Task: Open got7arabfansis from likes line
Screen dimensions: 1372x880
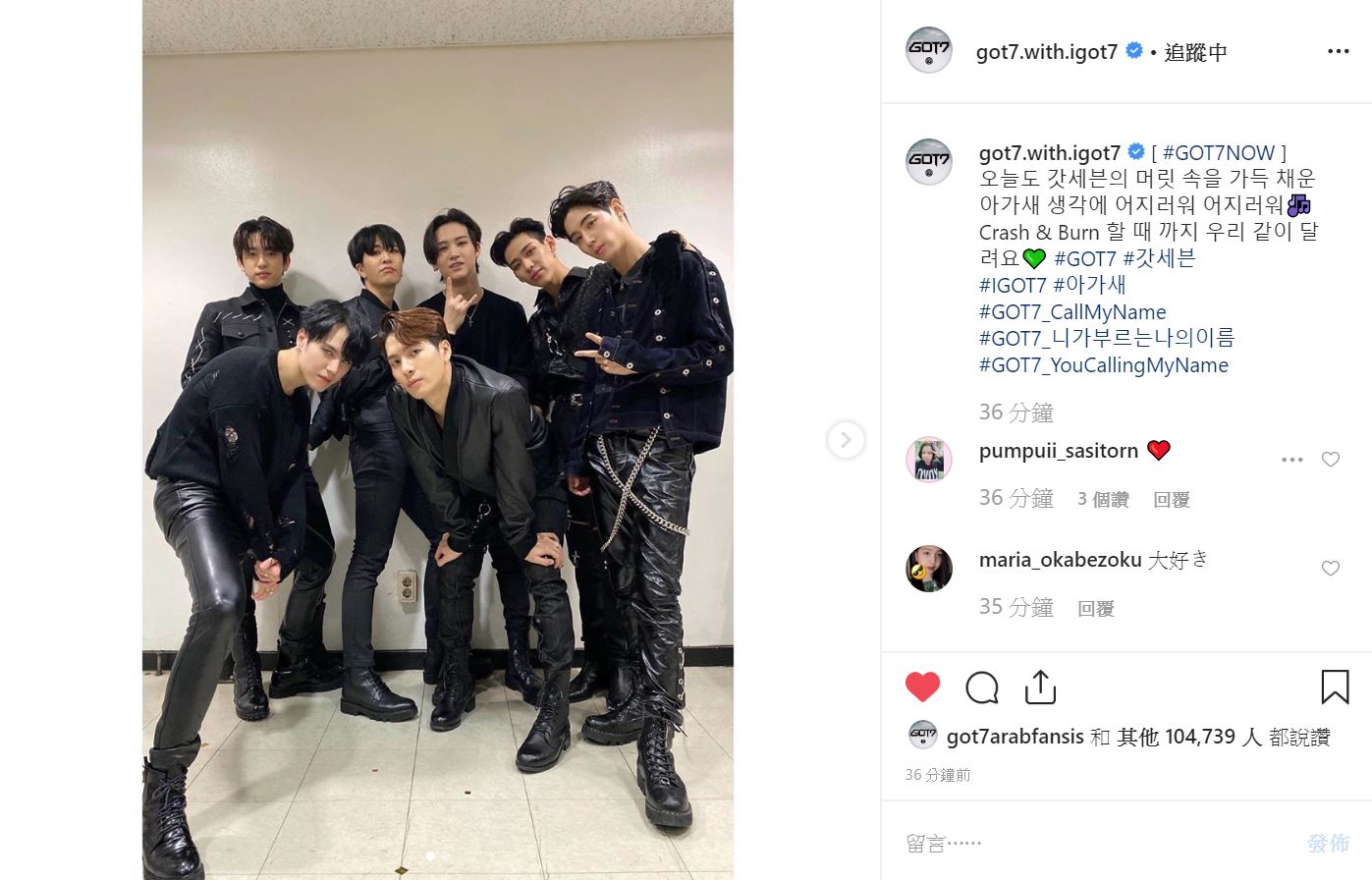Action: (x=1015, y=737)
